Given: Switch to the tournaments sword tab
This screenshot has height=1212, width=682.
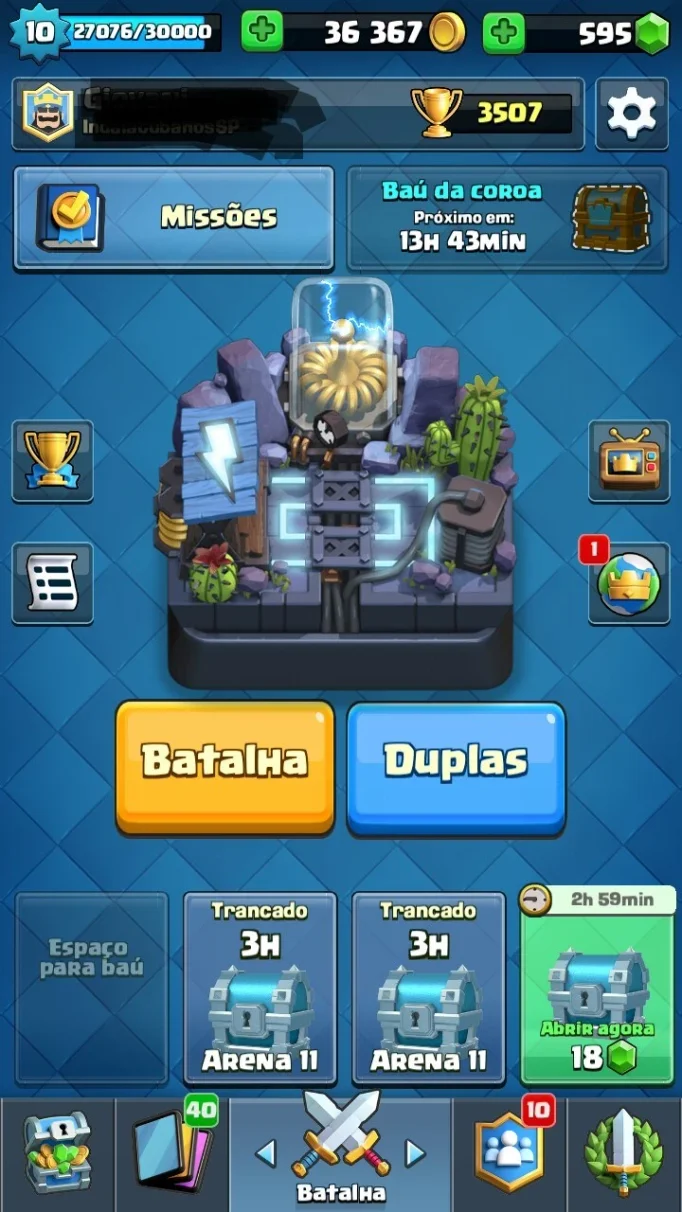Looking at the screenshot, I should coord(625,1154).
